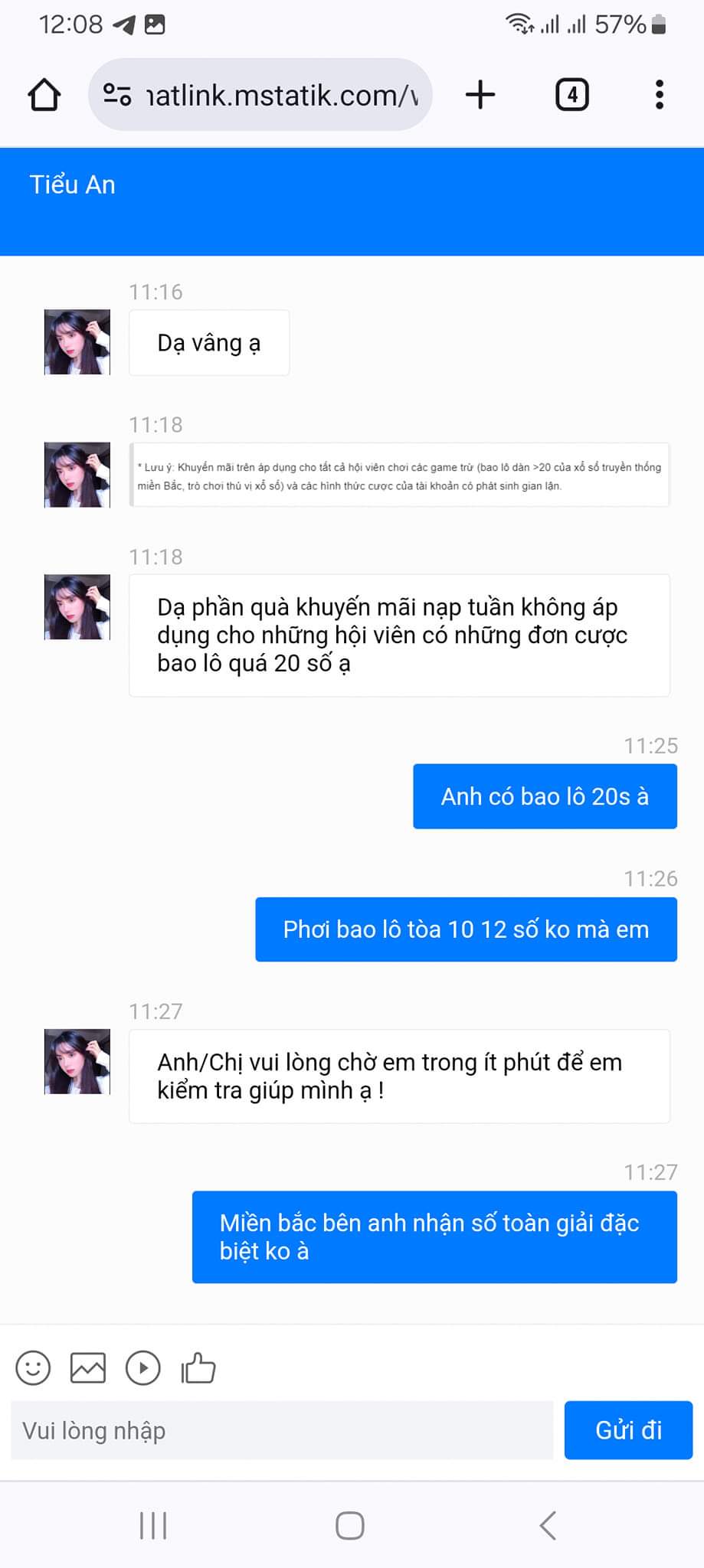Show the open tabs switcher
Viewport: 704px width, 1568px height.
tap(571, 96)
